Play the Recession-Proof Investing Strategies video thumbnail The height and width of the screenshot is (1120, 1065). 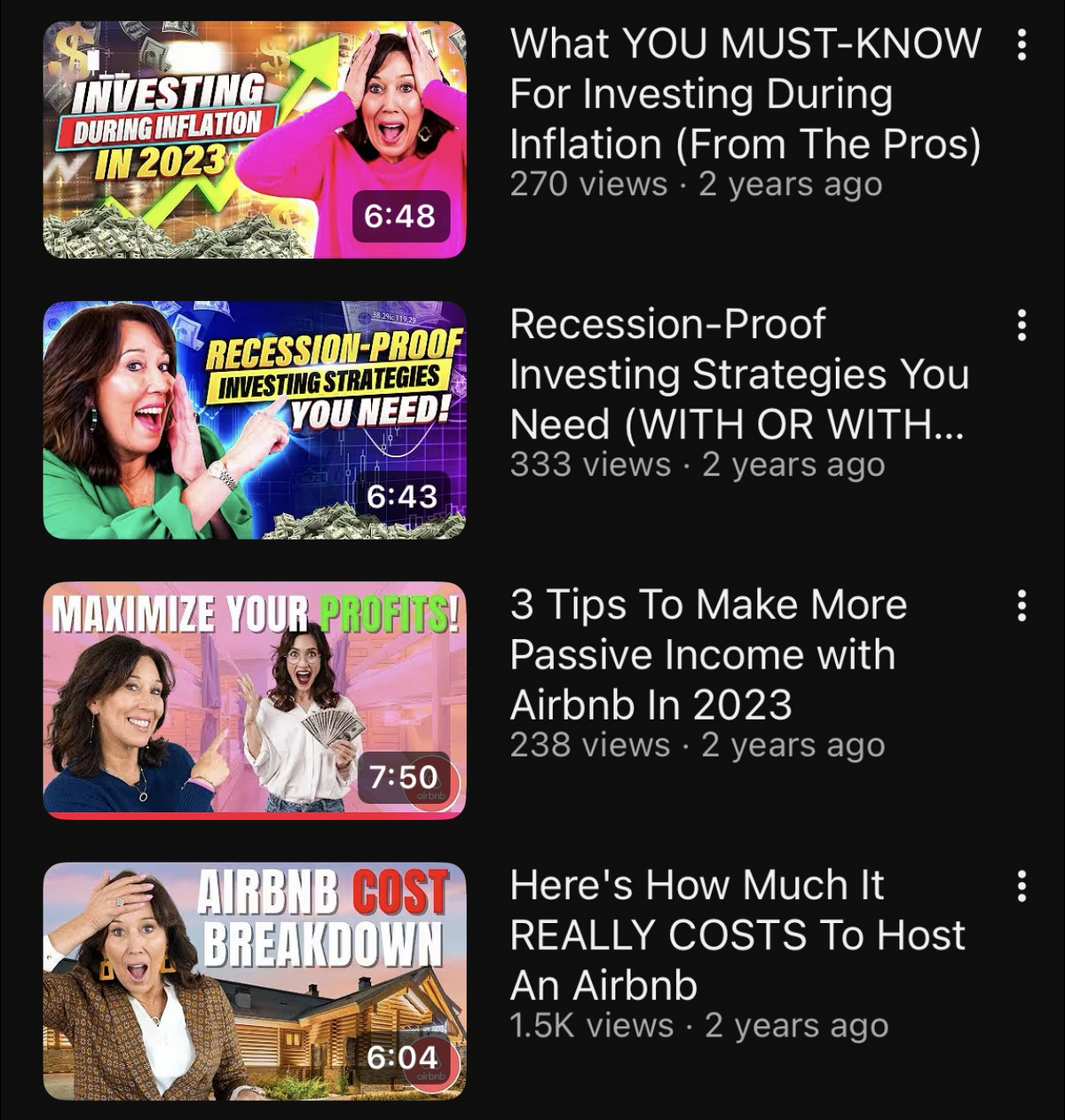pos(255,421)
